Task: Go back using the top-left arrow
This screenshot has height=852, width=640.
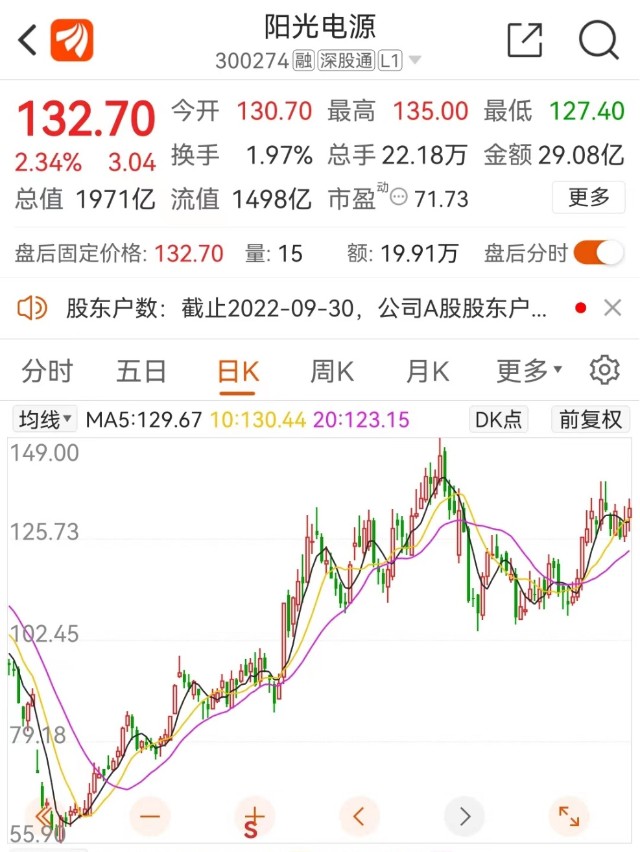Action: [x=27, y=40]
